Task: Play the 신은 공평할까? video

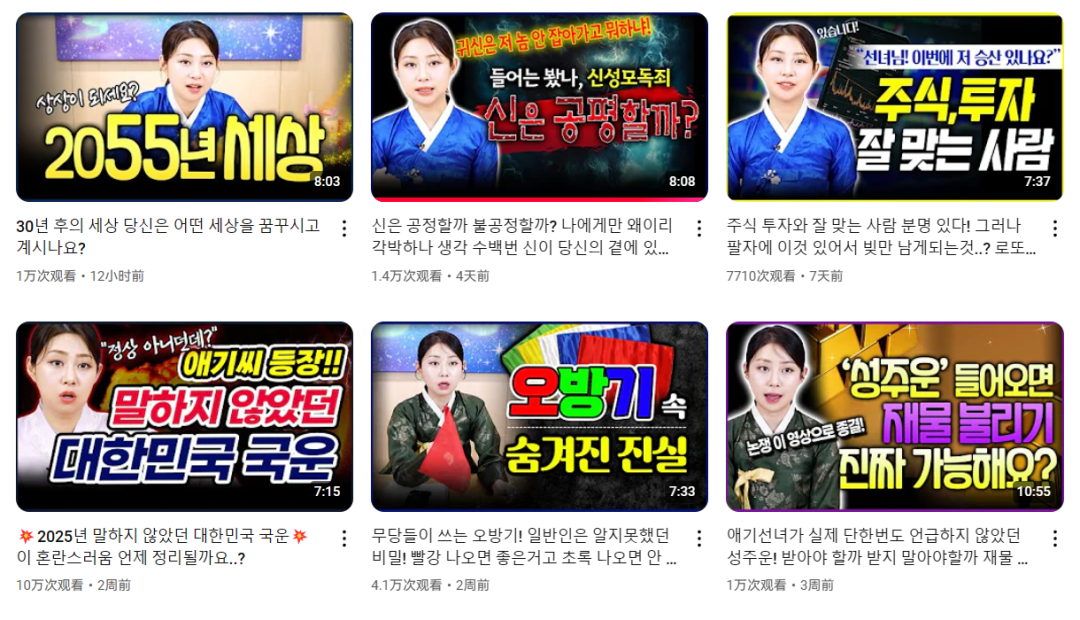Action: (x=539, y=107)
